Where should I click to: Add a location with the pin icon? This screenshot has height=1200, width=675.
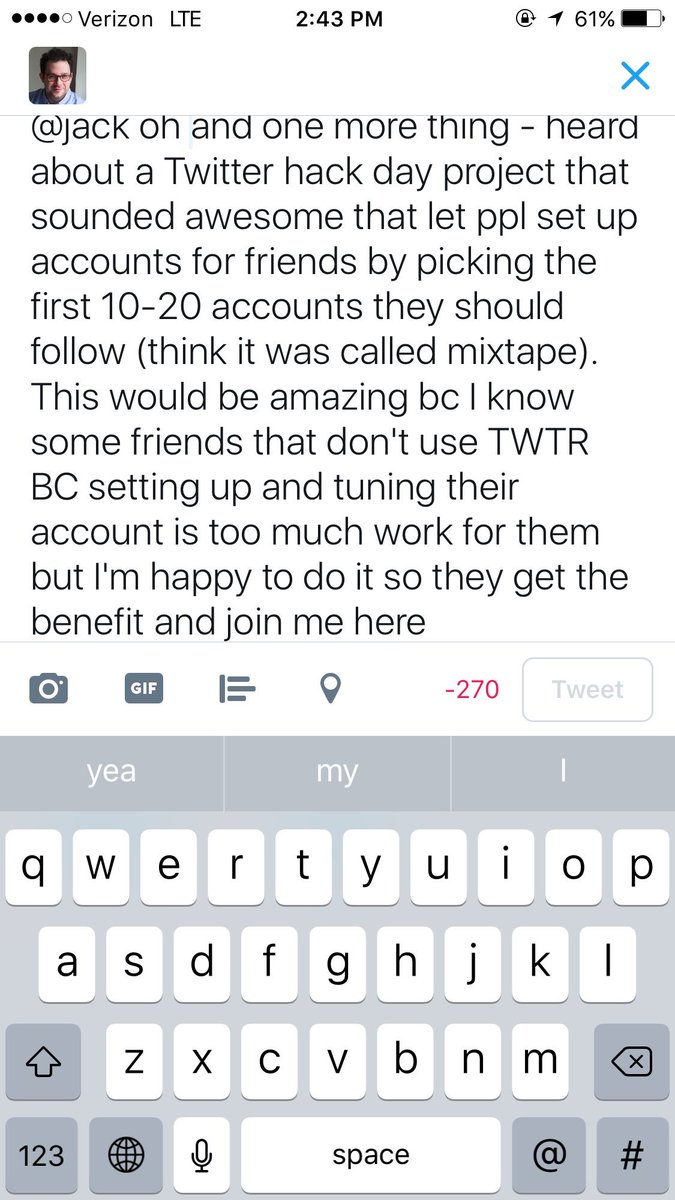[331, 689]
